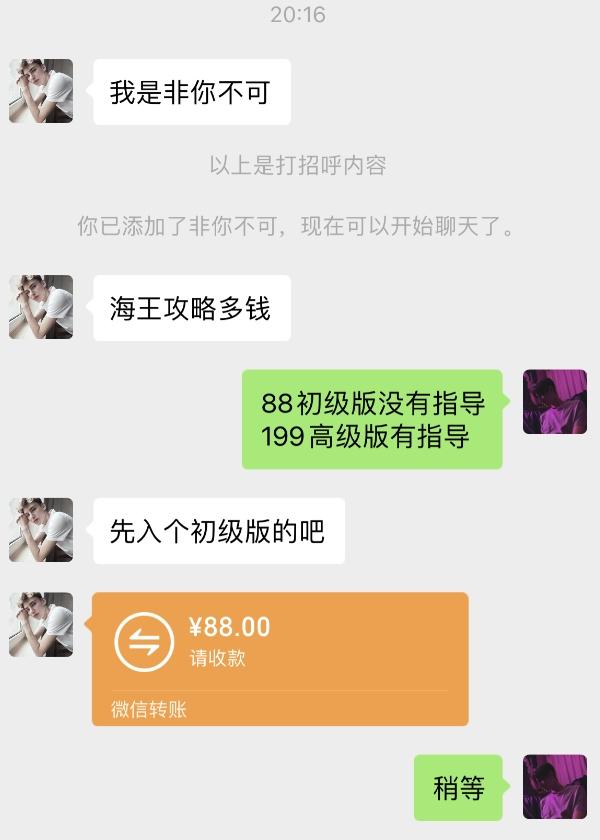Open the sender's avatar next to "海王攻略多钱"
The height and width of the screenshot is (840, 600).
41,307
